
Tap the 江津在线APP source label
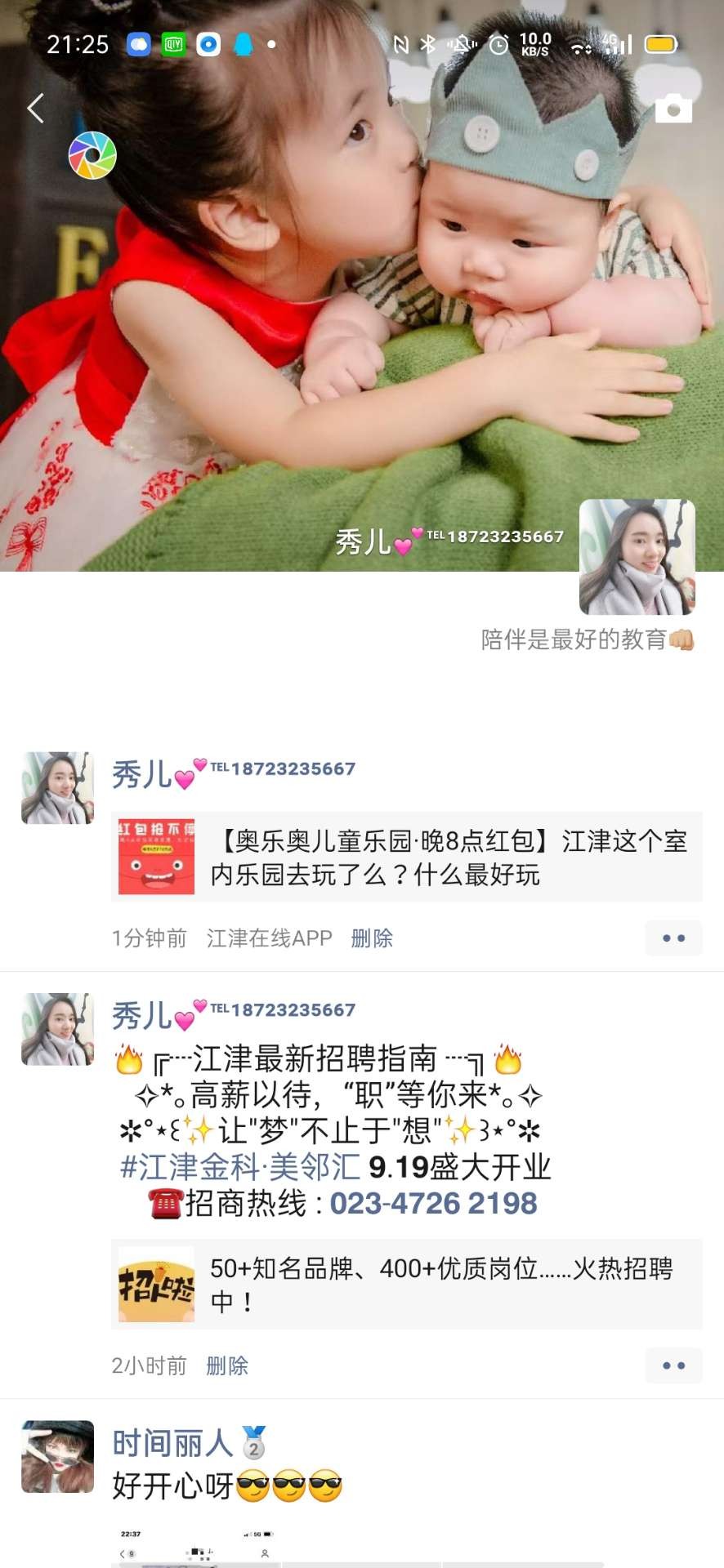click(x=269, y=938)
